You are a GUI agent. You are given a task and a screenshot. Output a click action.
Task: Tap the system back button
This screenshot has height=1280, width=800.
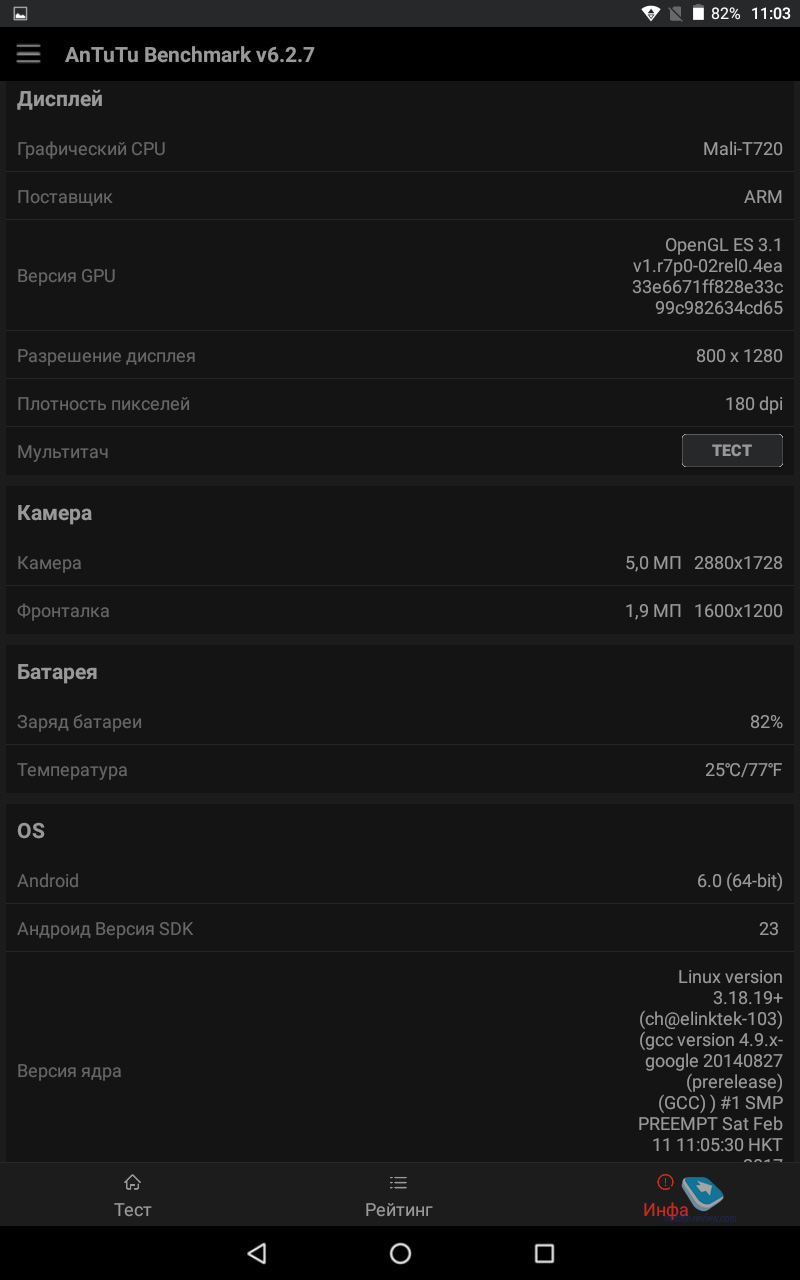pyautogui.click(x=257, y=1253)
